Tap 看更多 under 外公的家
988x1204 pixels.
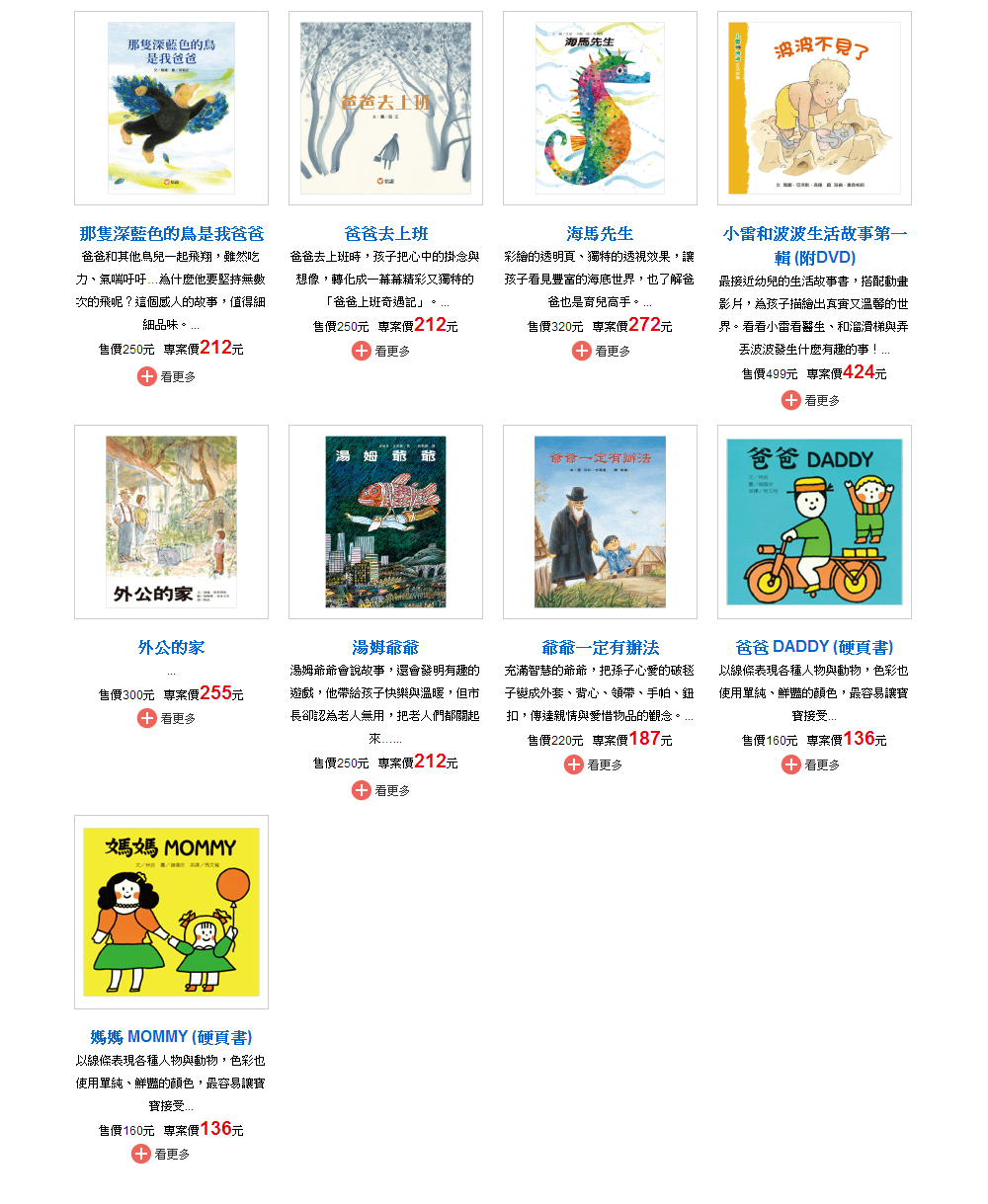coord(167,718)
